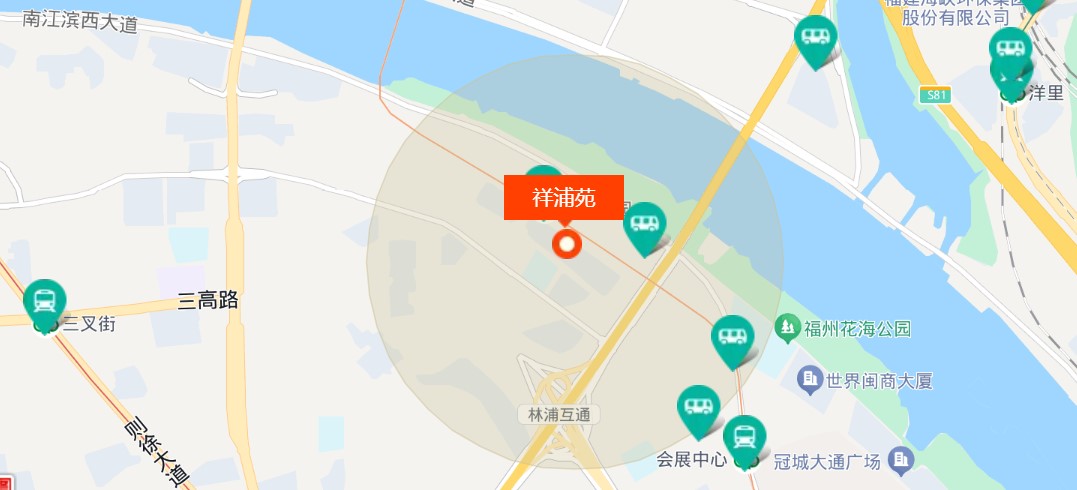Open the 三叉街 subway station marker

45,300
